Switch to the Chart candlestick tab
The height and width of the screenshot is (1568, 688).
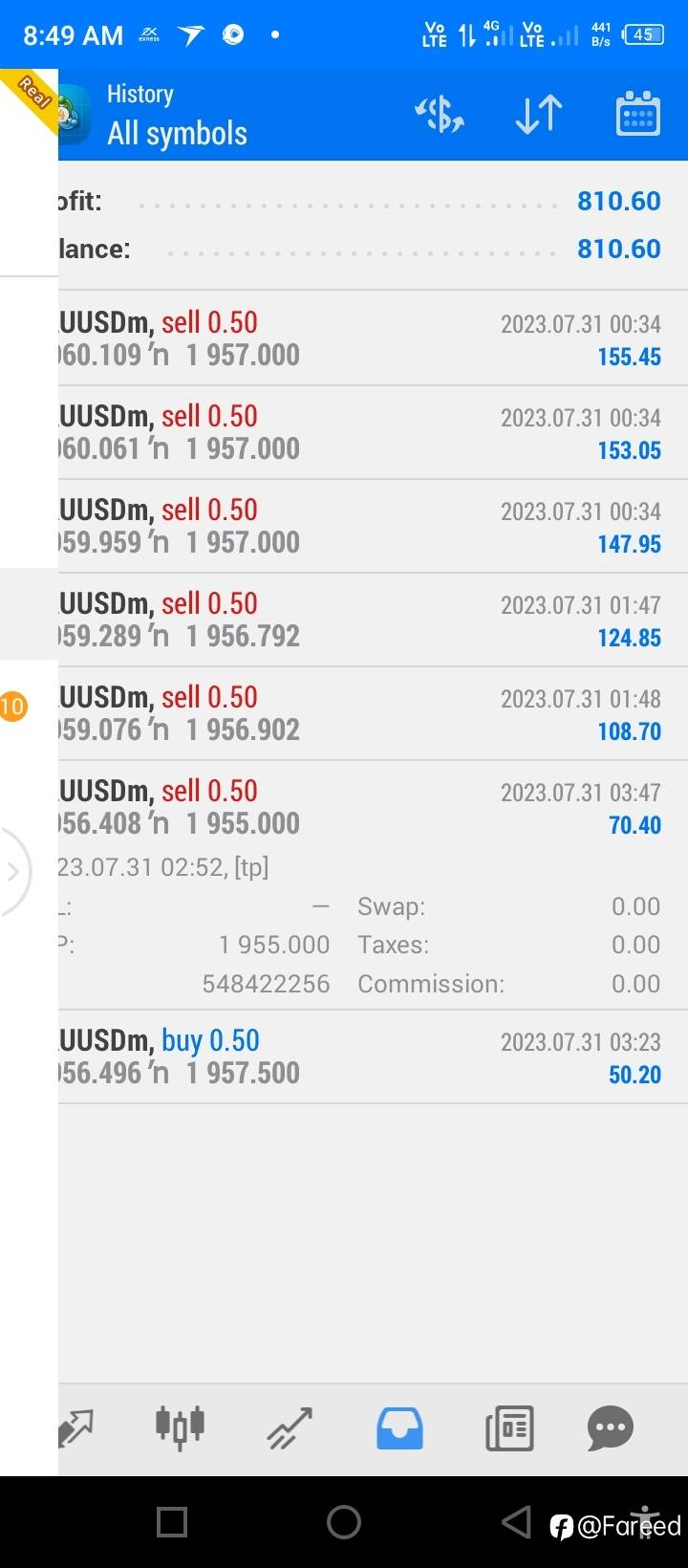click(180, 1427)
